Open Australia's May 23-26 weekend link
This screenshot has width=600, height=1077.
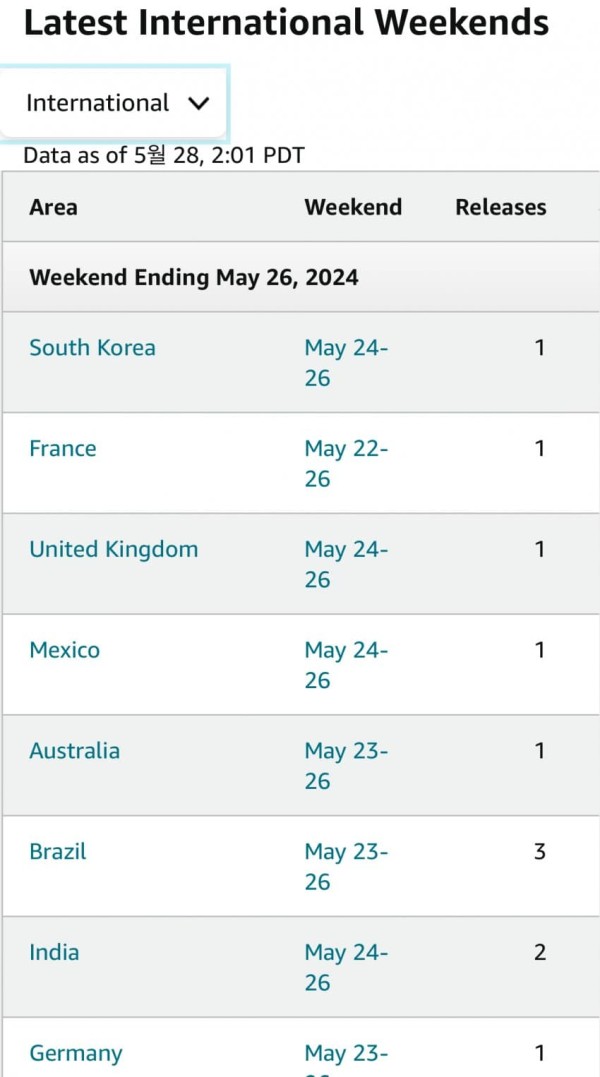[346, 766]
